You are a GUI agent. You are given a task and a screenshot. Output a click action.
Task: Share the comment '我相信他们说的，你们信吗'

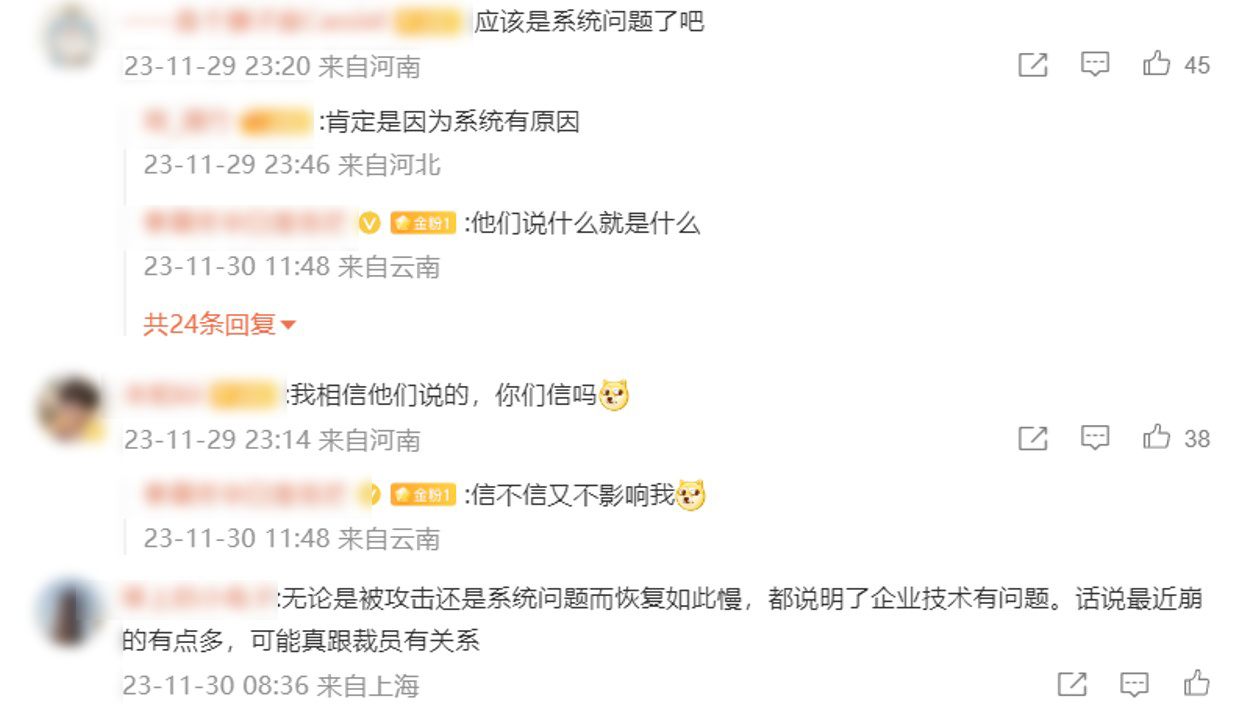pos(1033,438)
